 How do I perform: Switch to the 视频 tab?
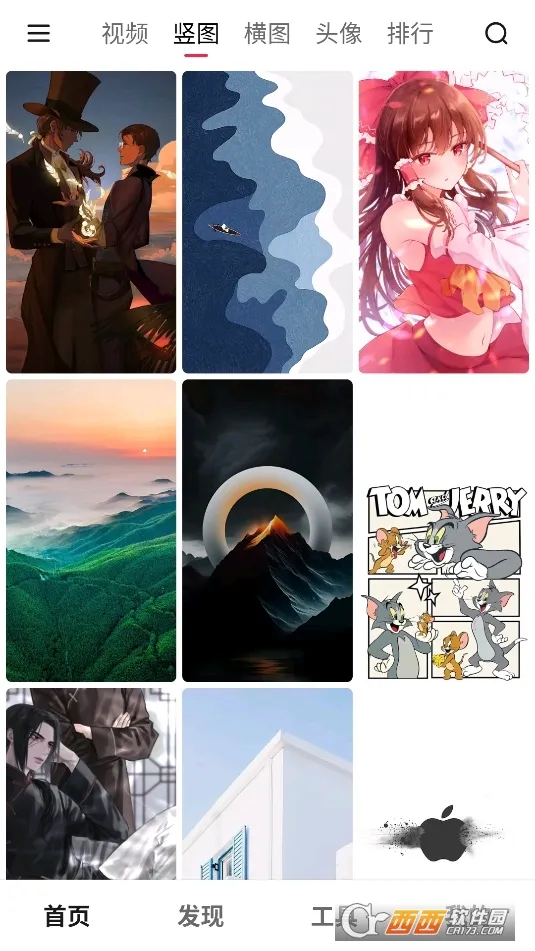click(125, 33)
